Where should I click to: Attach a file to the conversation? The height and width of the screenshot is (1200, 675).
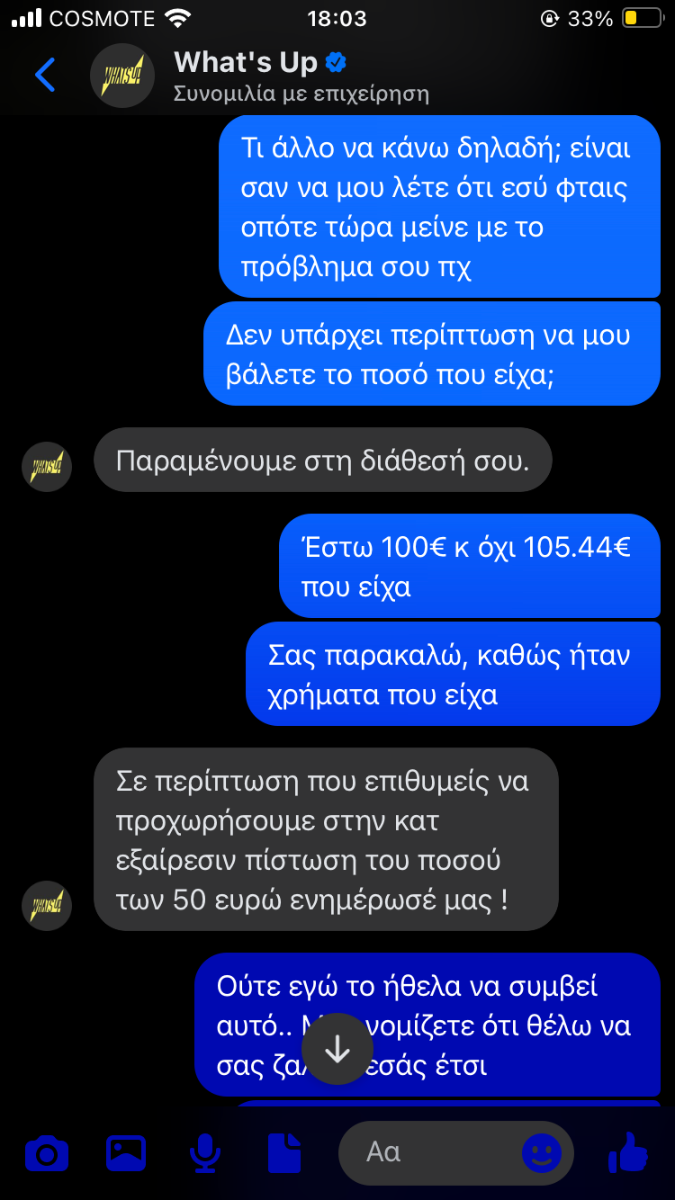285,1154
